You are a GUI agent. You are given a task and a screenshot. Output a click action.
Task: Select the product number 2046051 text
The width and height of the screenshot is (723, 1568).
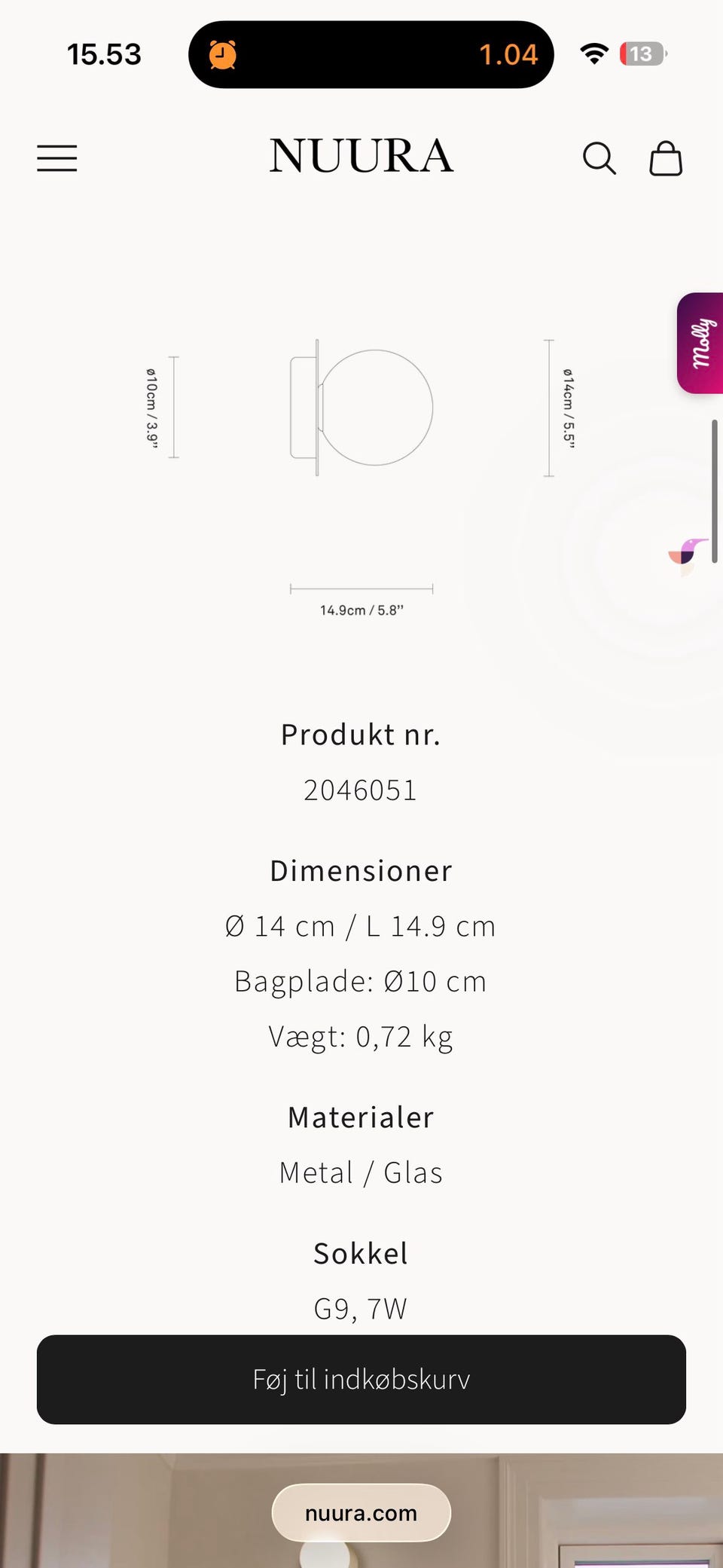361,789
